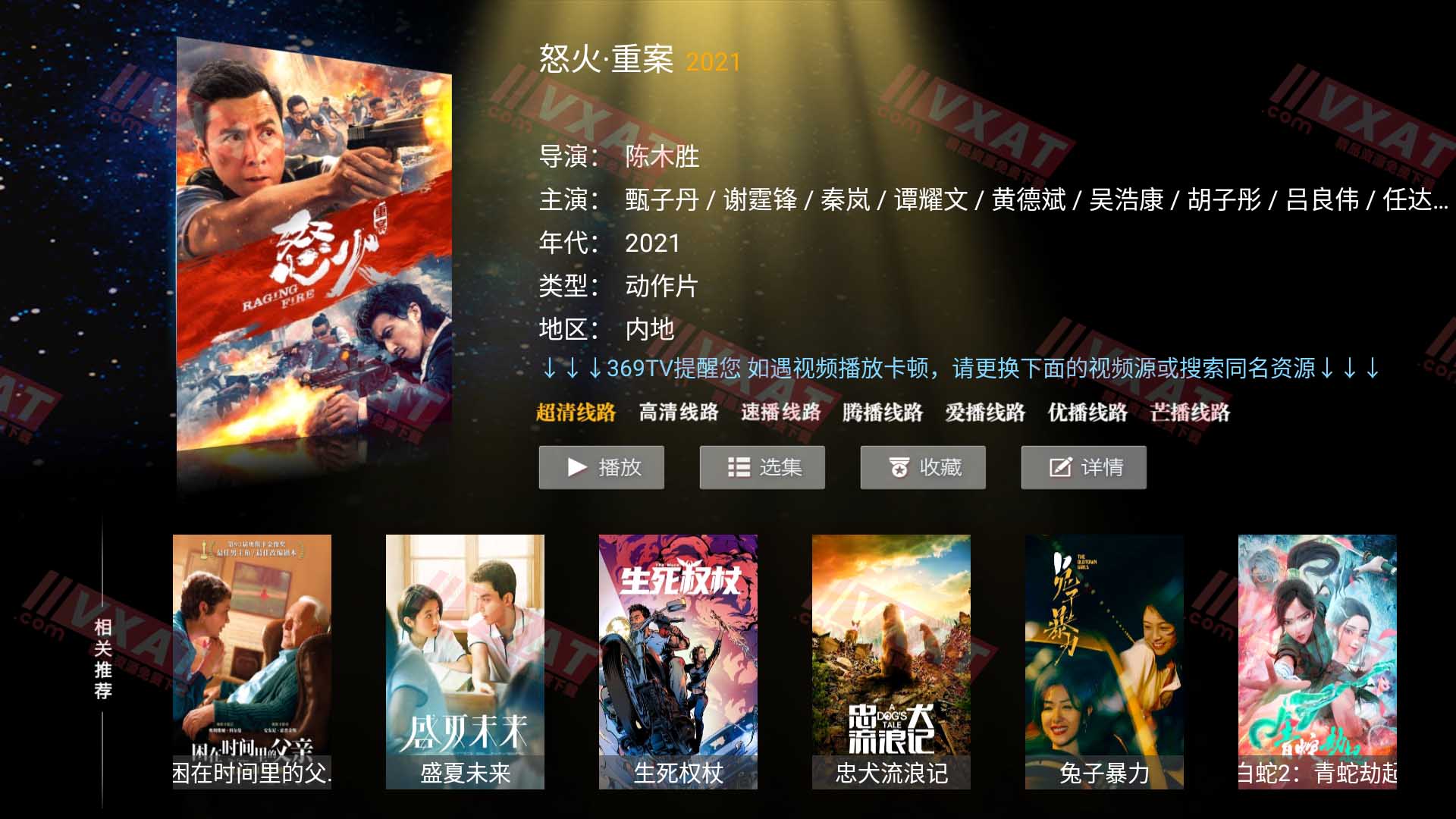Switch to the 芒播线路 source
This screenshot has height=819, width=1456.
click(x=1190, y=413)
